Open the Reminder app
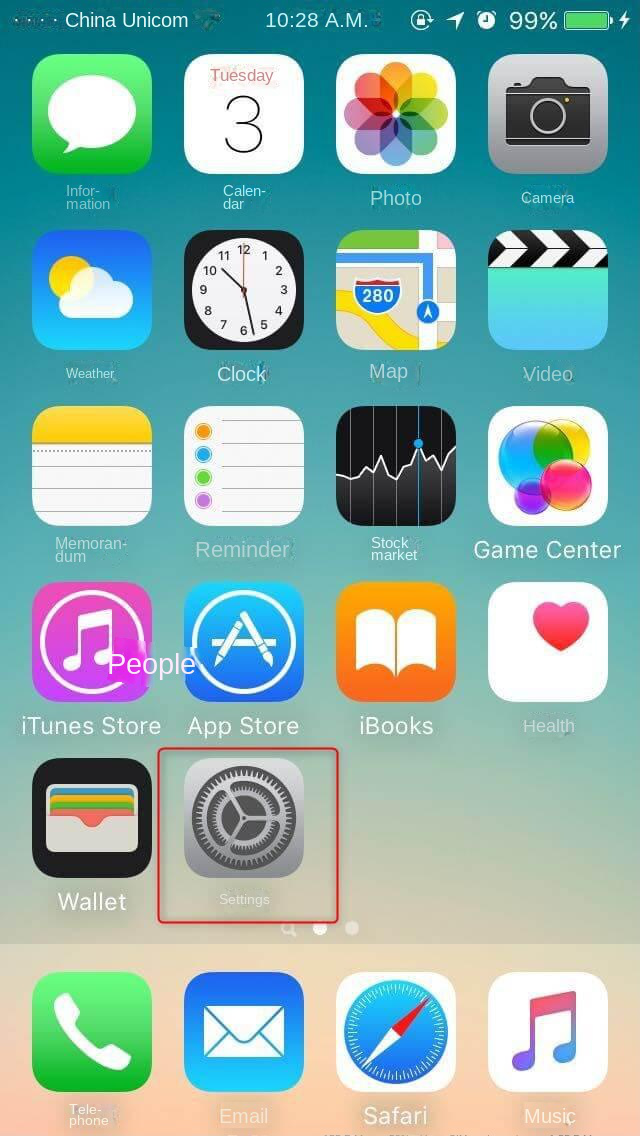The height and width of the screenshot is (1136, 640). point(244,466)
